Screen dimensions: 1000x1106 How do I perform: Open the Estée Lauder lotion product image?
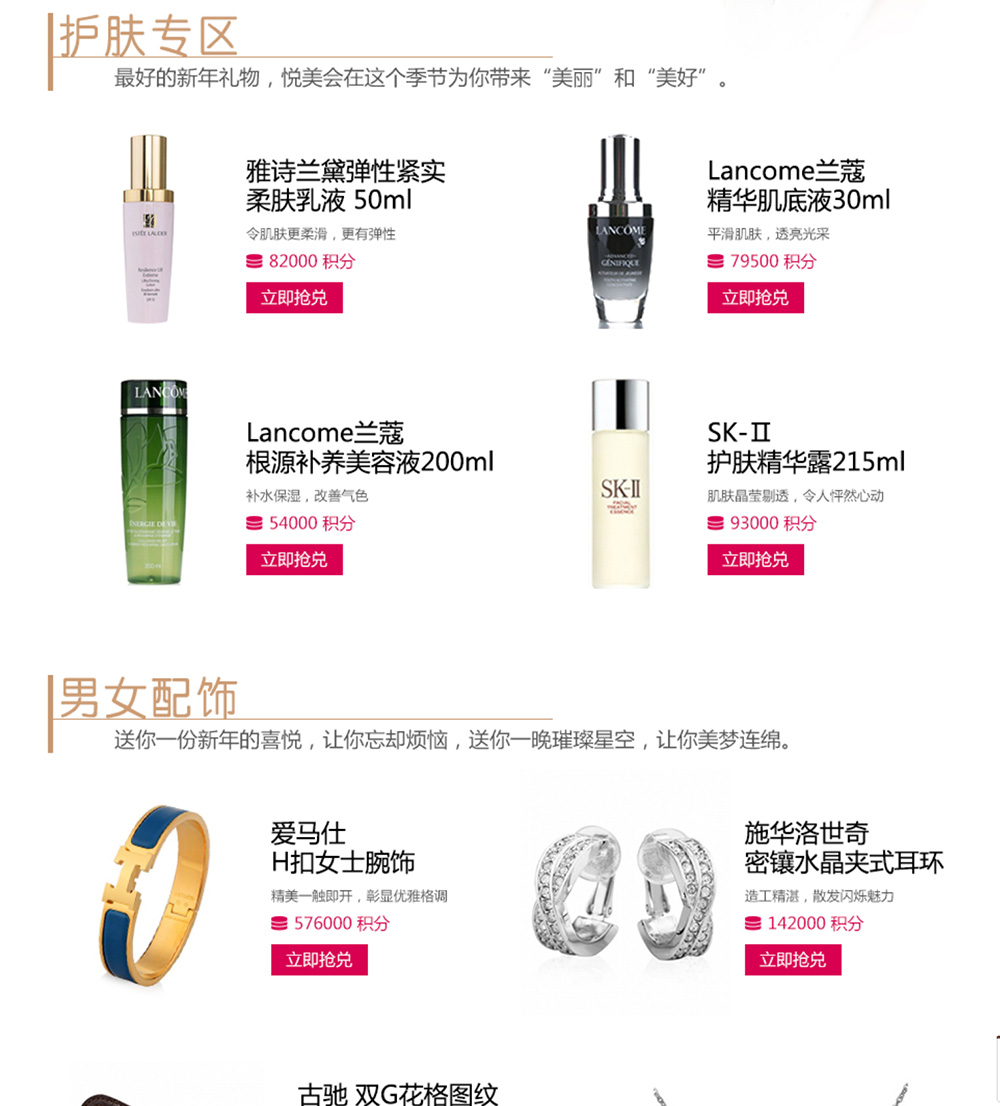[148, 229]
